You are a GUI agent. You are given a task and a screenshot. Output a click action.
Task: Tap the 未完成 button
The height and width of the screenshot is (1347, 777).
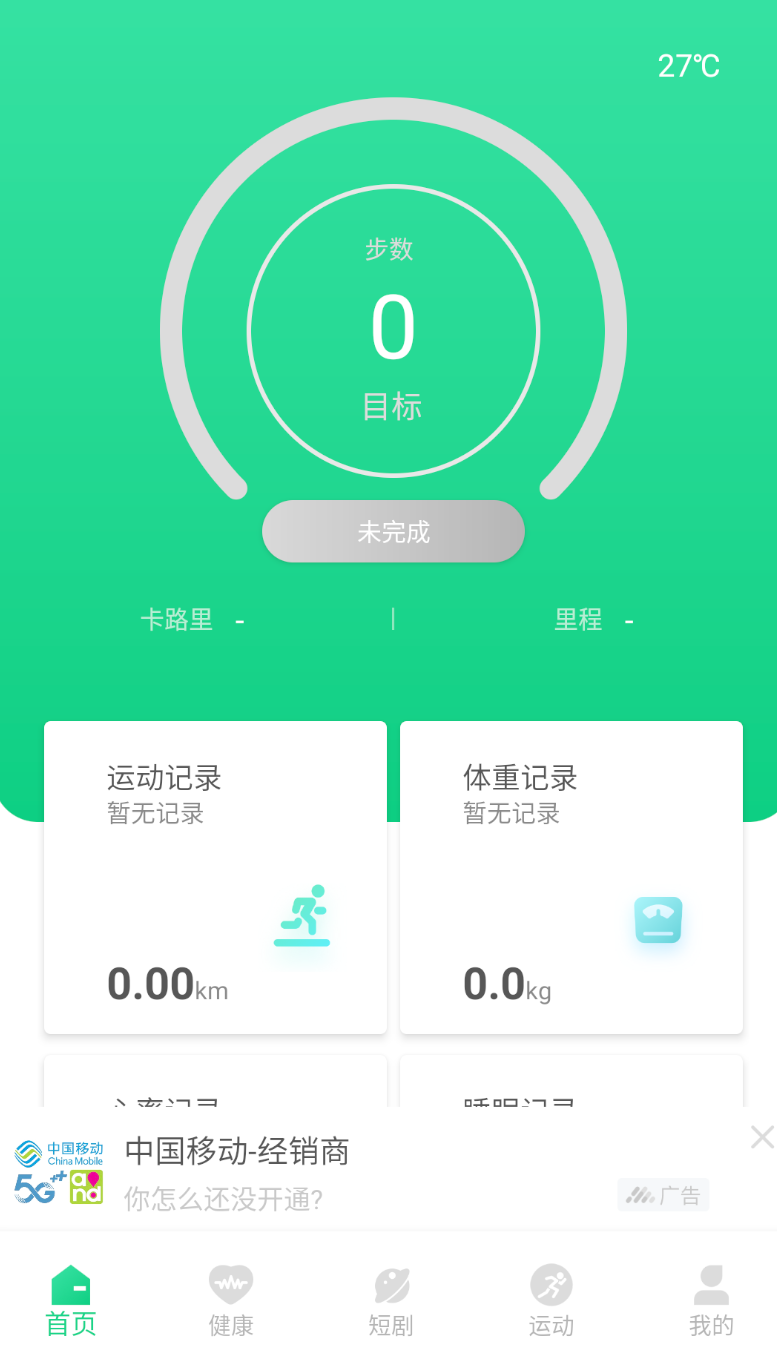pyautogui.click(x=393, y=531)
